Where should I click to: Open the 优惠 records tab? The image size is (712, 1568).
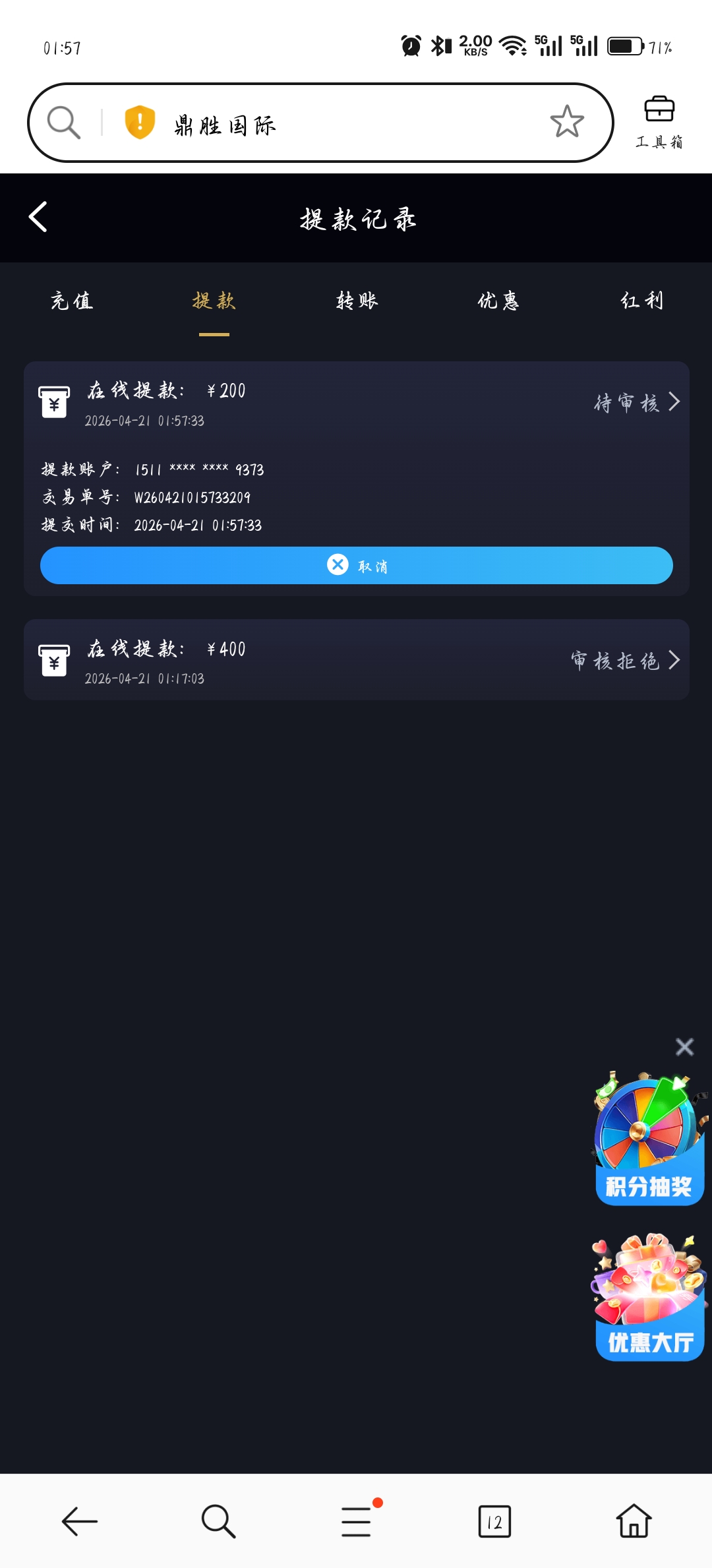(x=498, y=302)
